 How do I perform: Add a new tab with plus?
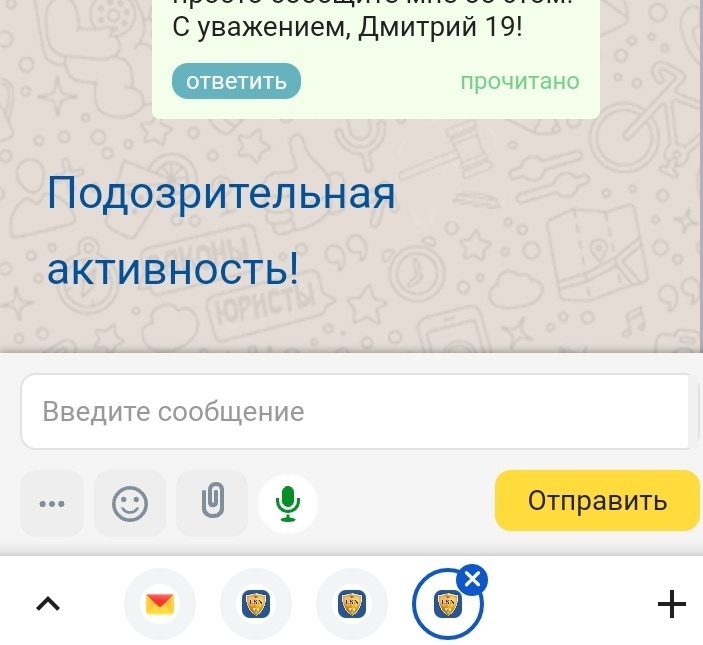pos(672,603)
